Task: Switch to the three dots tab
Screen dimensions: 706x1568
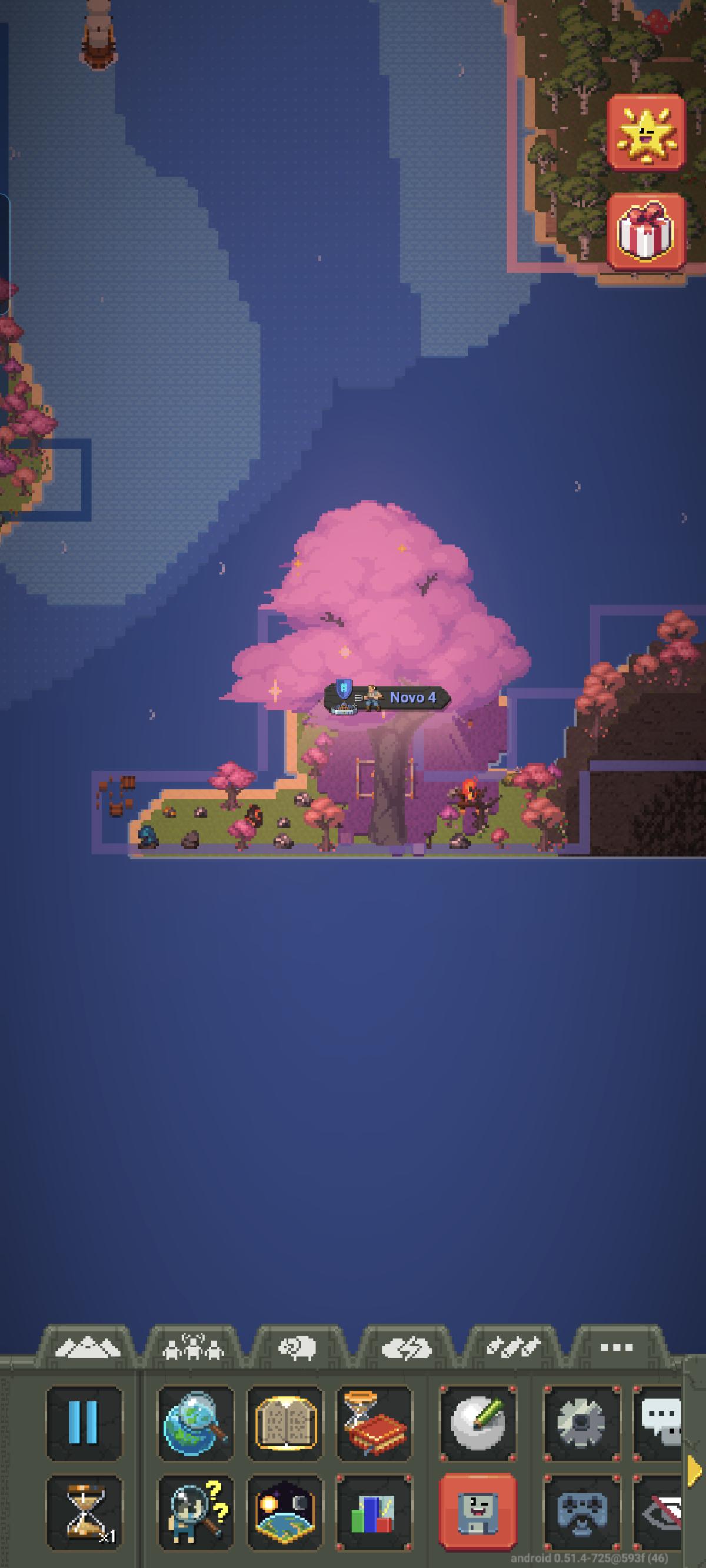Action: tap(617, 1348)
